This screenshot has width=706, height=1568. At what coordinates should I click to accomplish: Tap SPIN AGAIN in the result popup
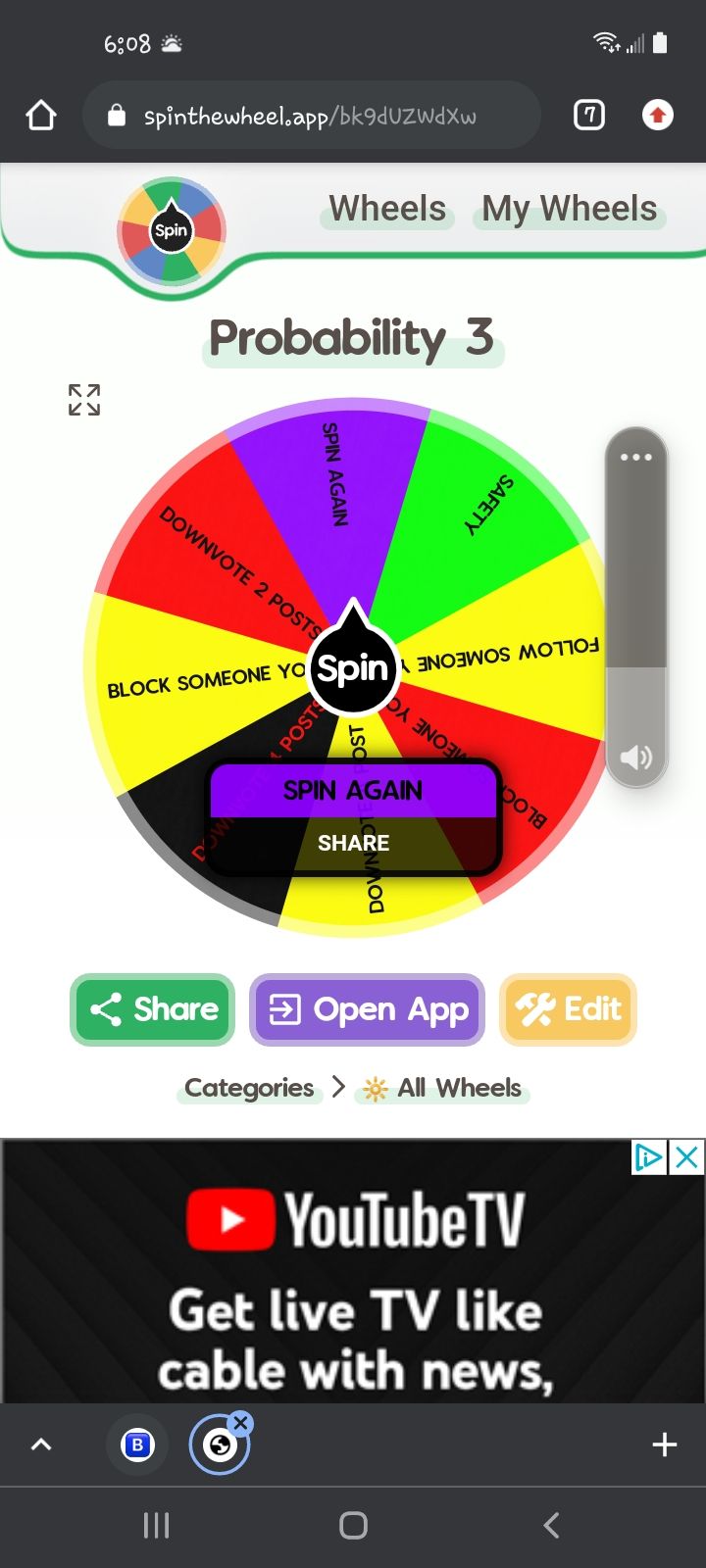tap(353, 790)
